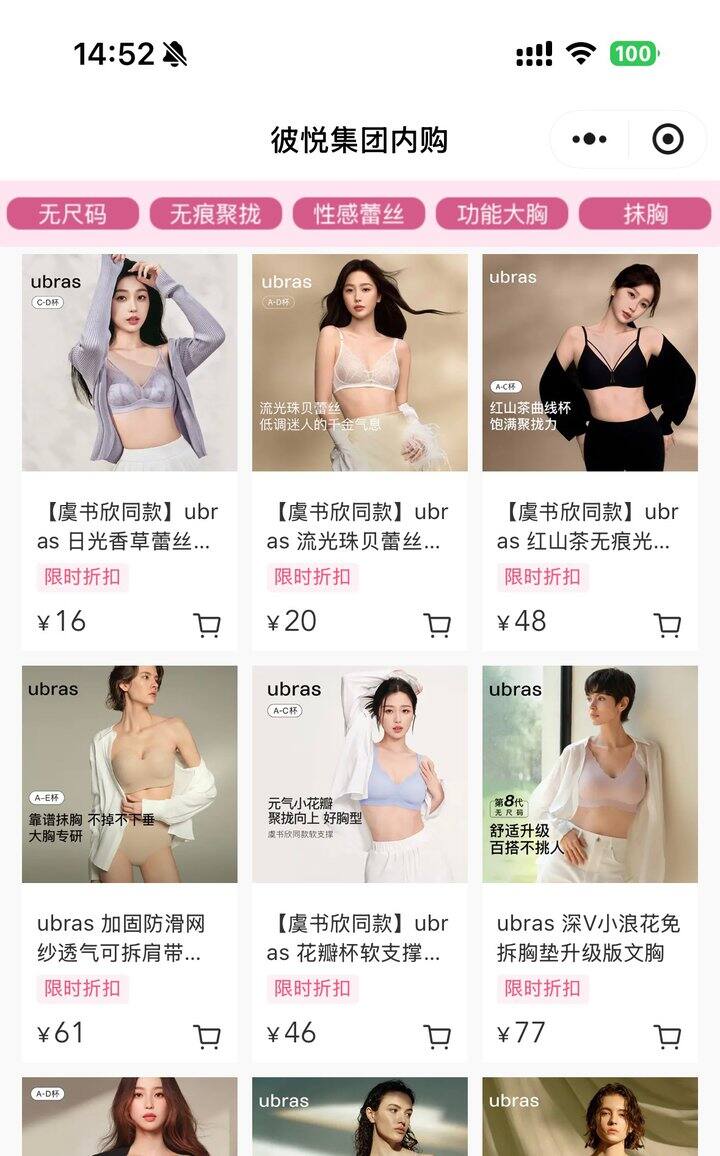The height and width of the screenshot is (1156, 720).
Task: Add the ¥16 item to cart
Action: tap(207, 625)
